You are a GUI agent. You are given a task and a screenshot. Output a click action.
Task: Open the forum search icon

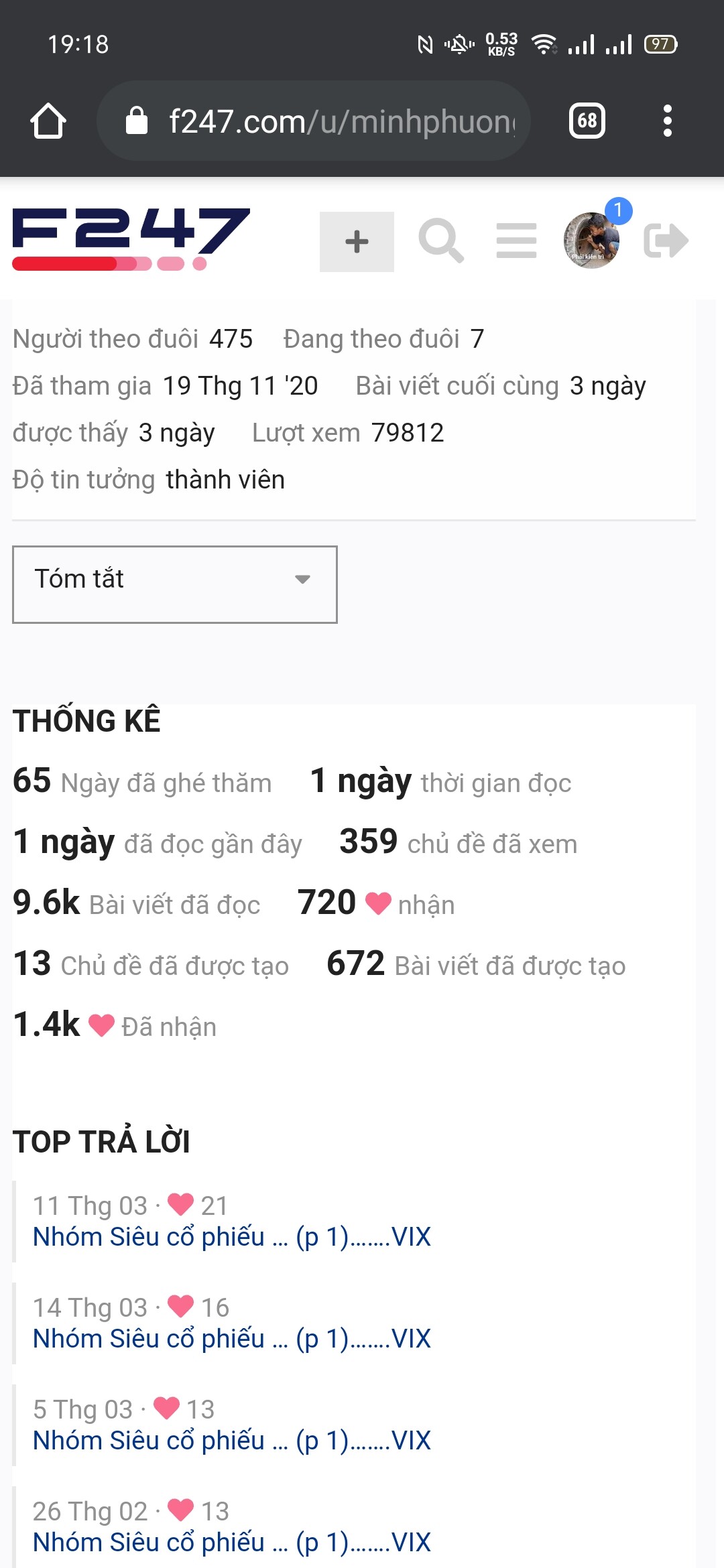(440, 241)
